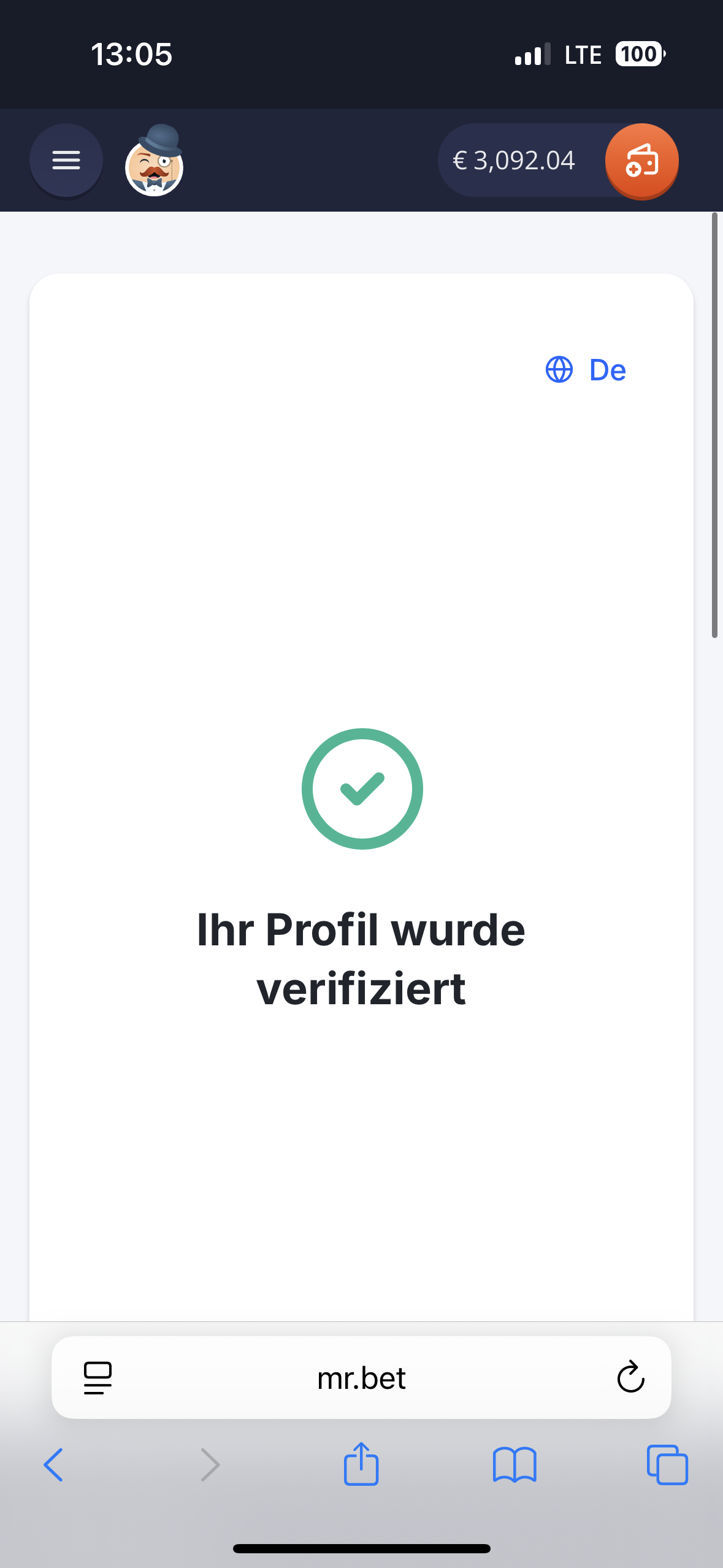The width and height of the screenshot is (723, 1568).
Task: Tap the mr.bet address bar
Action: [x=361, y=1378]
